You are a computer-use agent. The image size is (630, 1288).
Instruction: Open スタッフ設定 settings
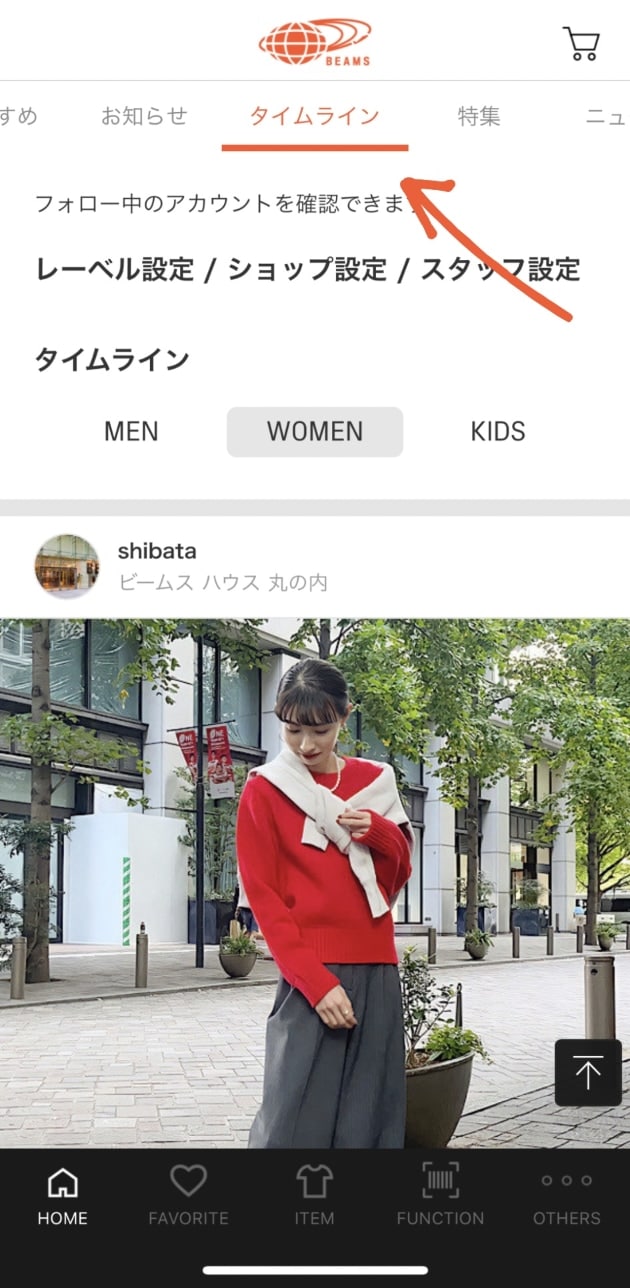pos(499,269)
